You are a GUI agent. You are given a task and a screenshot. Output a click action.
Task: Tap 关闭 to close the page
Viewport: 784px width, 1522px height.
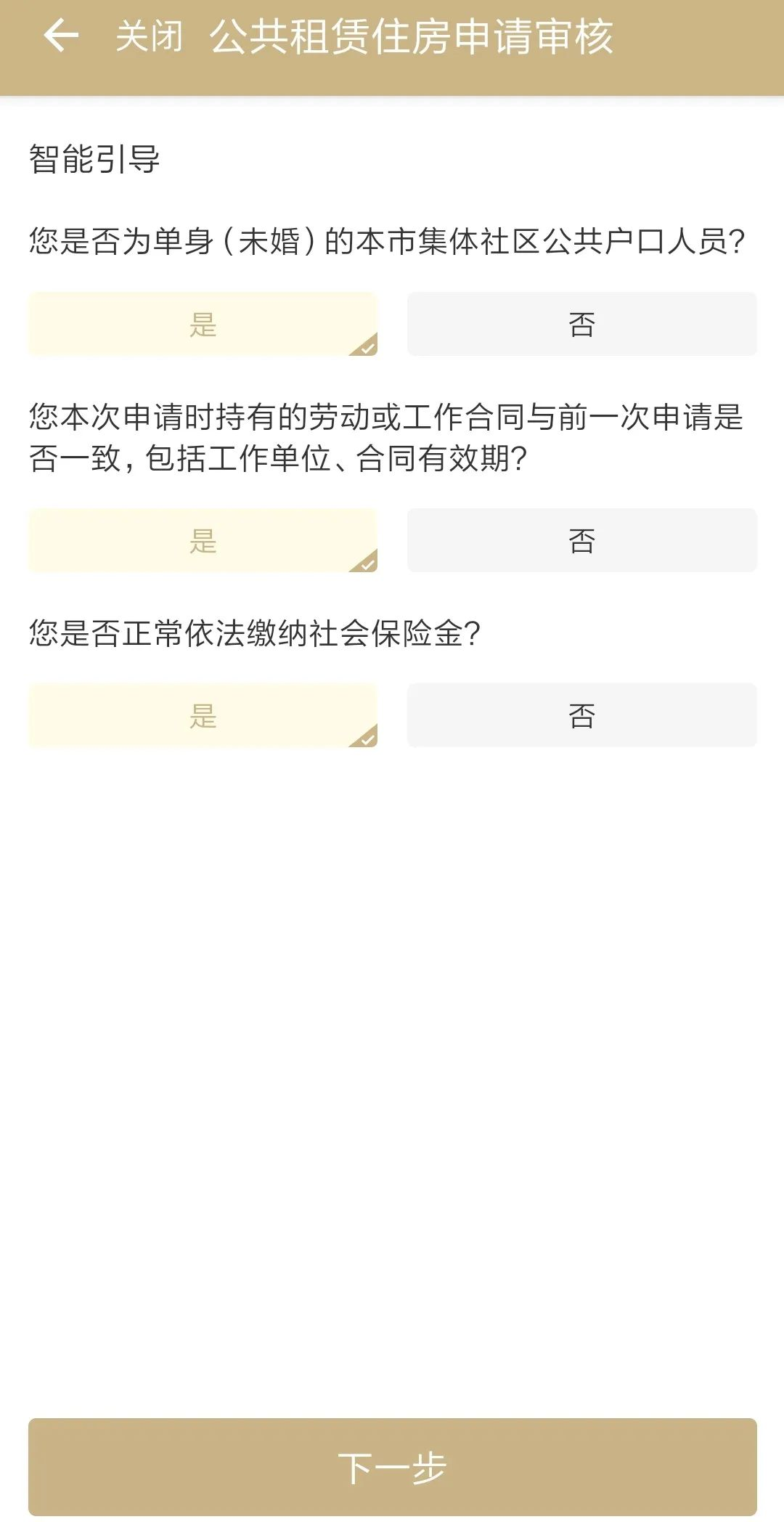[150, 36]
